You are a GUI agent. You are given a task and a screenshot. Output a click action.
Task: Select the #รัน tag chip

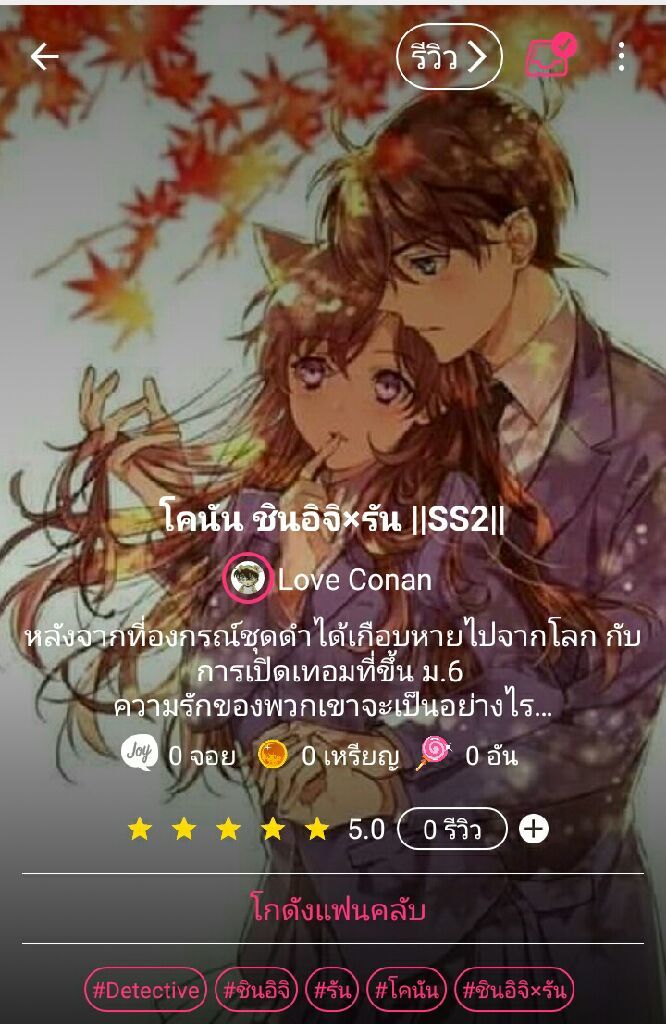pyautogui.click(x=331, y=991)
